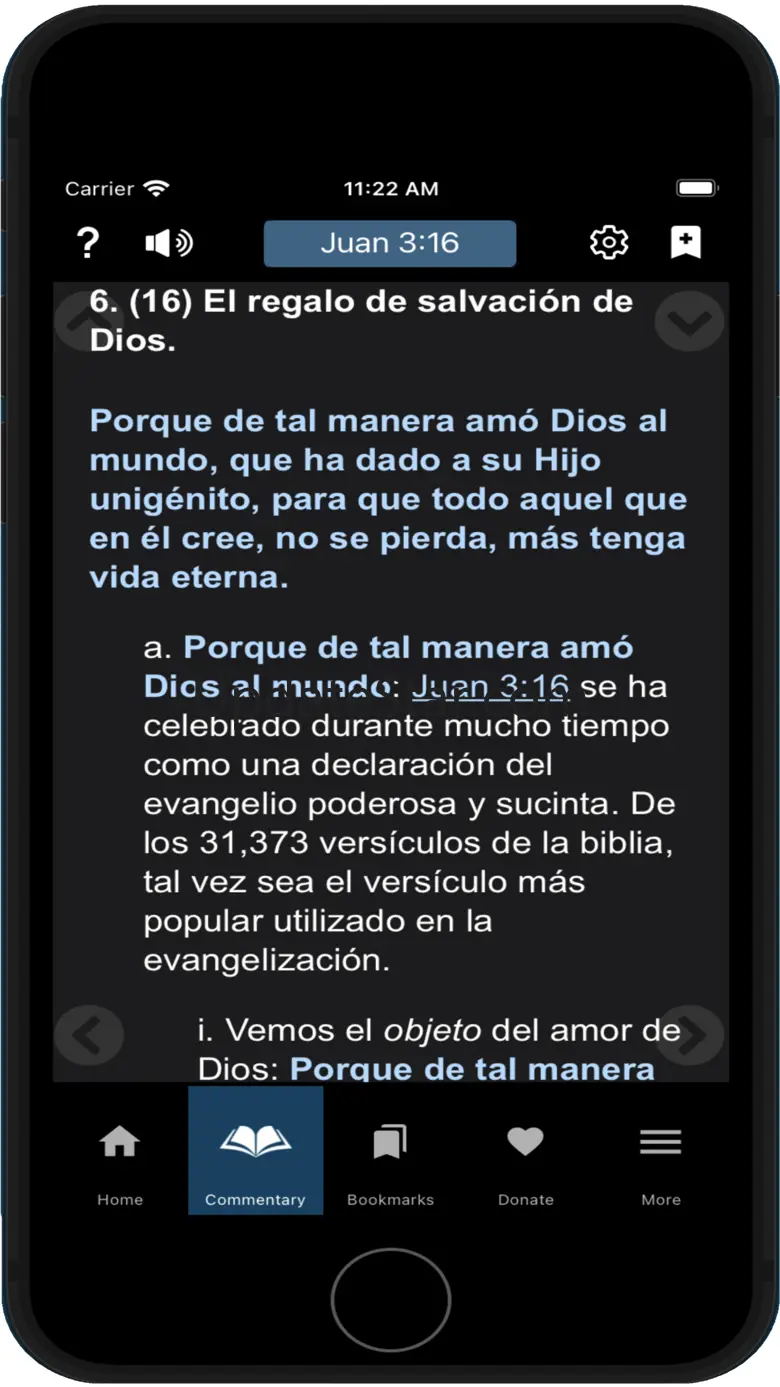
Task: Open the help question mark icon
Action: point(88,243)
